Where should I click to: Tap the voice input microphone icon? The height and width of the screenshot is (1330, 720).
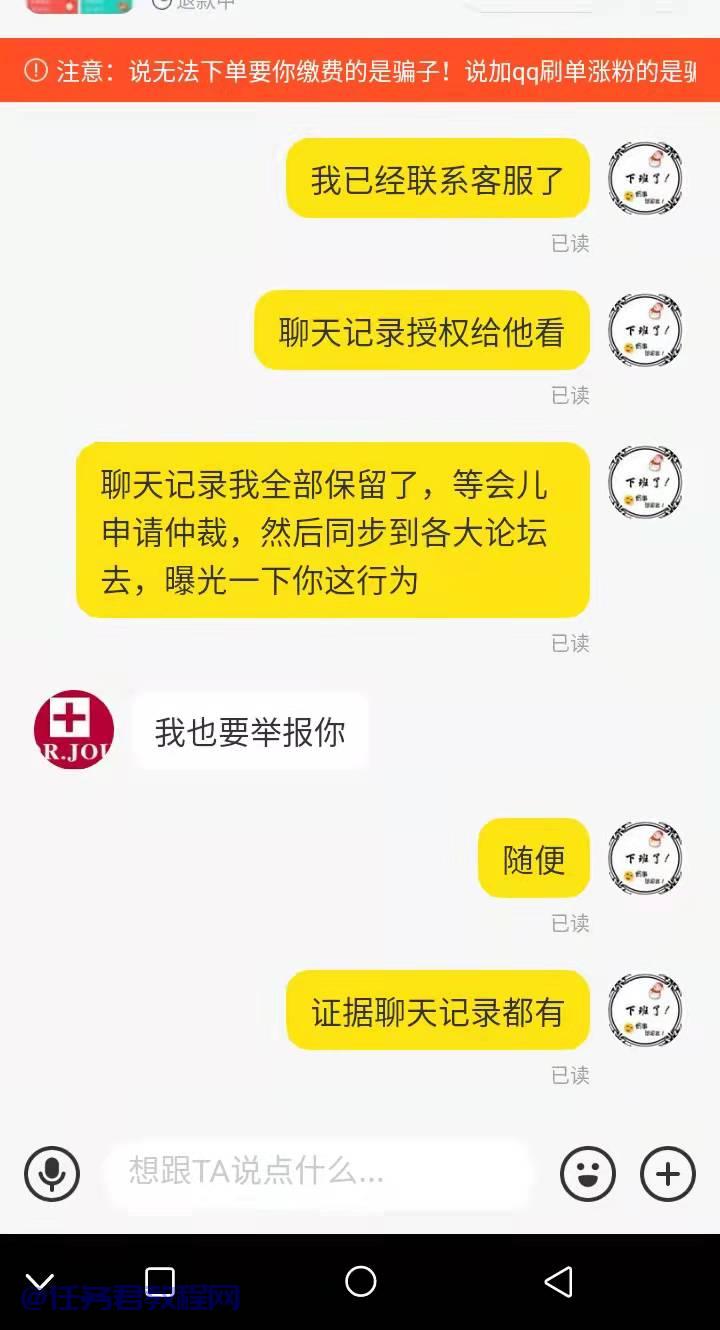click(52, 1173)
